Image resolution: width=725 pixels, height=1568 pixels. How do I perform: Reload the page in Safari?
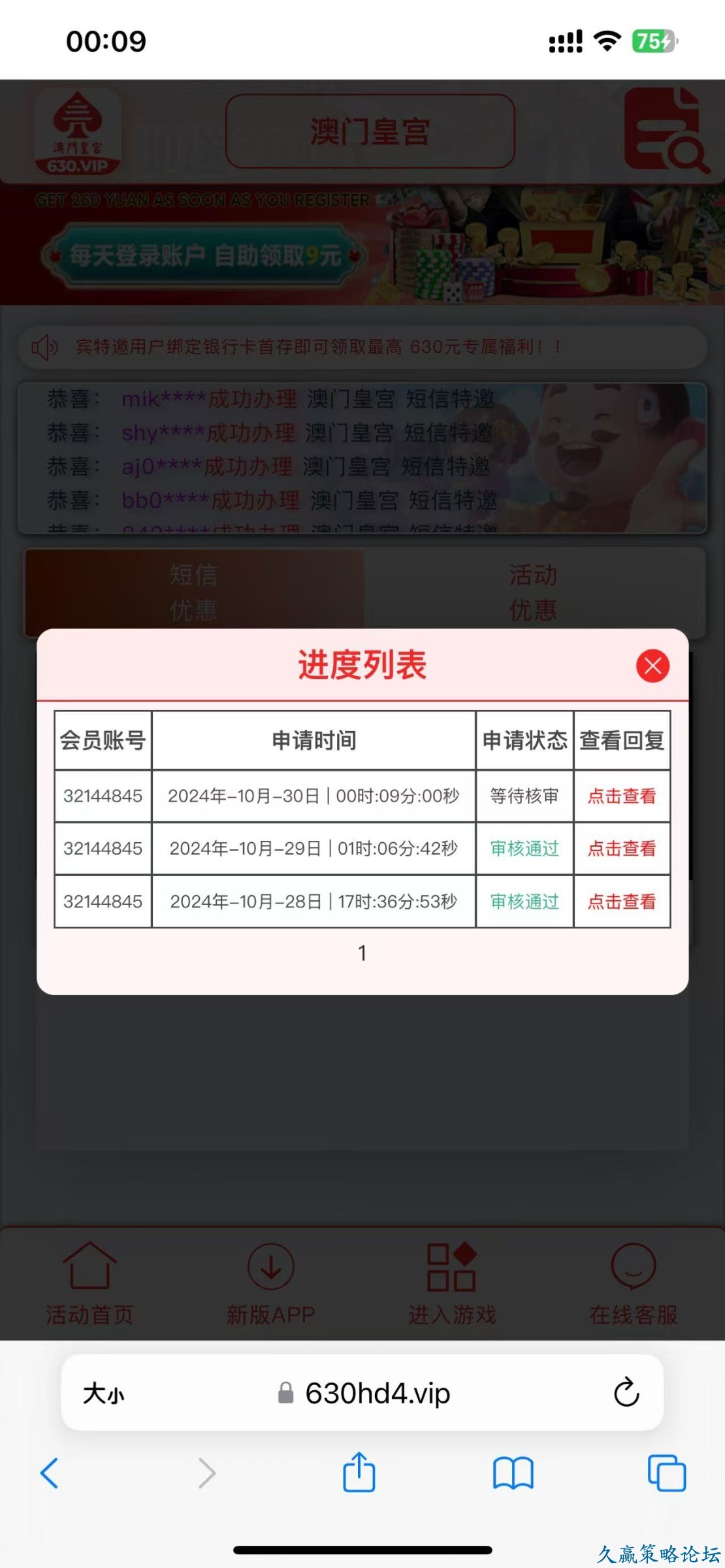pyautogui.click(x=626, y=1392)
